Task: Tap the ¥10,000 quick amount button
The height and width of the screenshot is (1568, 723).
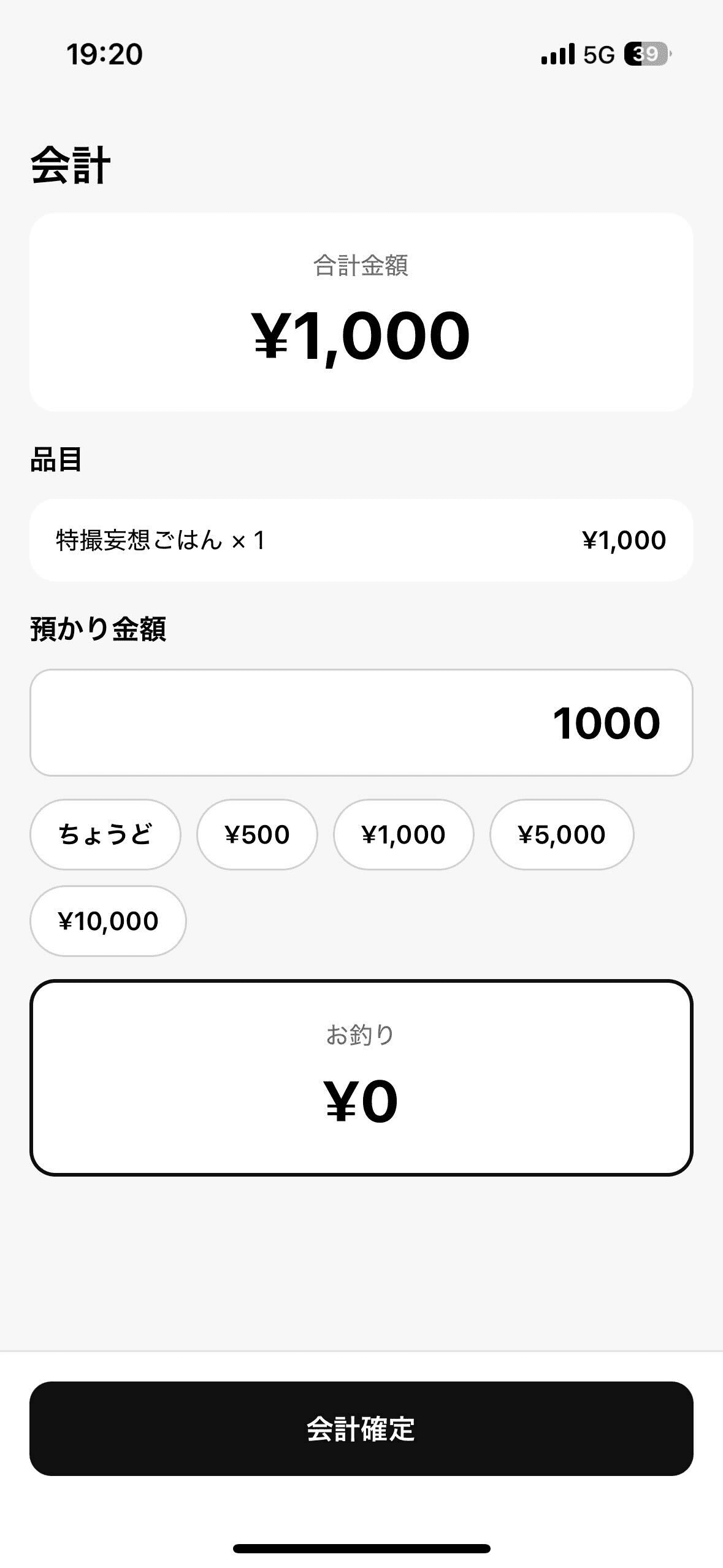Action: tap(108, 920)
